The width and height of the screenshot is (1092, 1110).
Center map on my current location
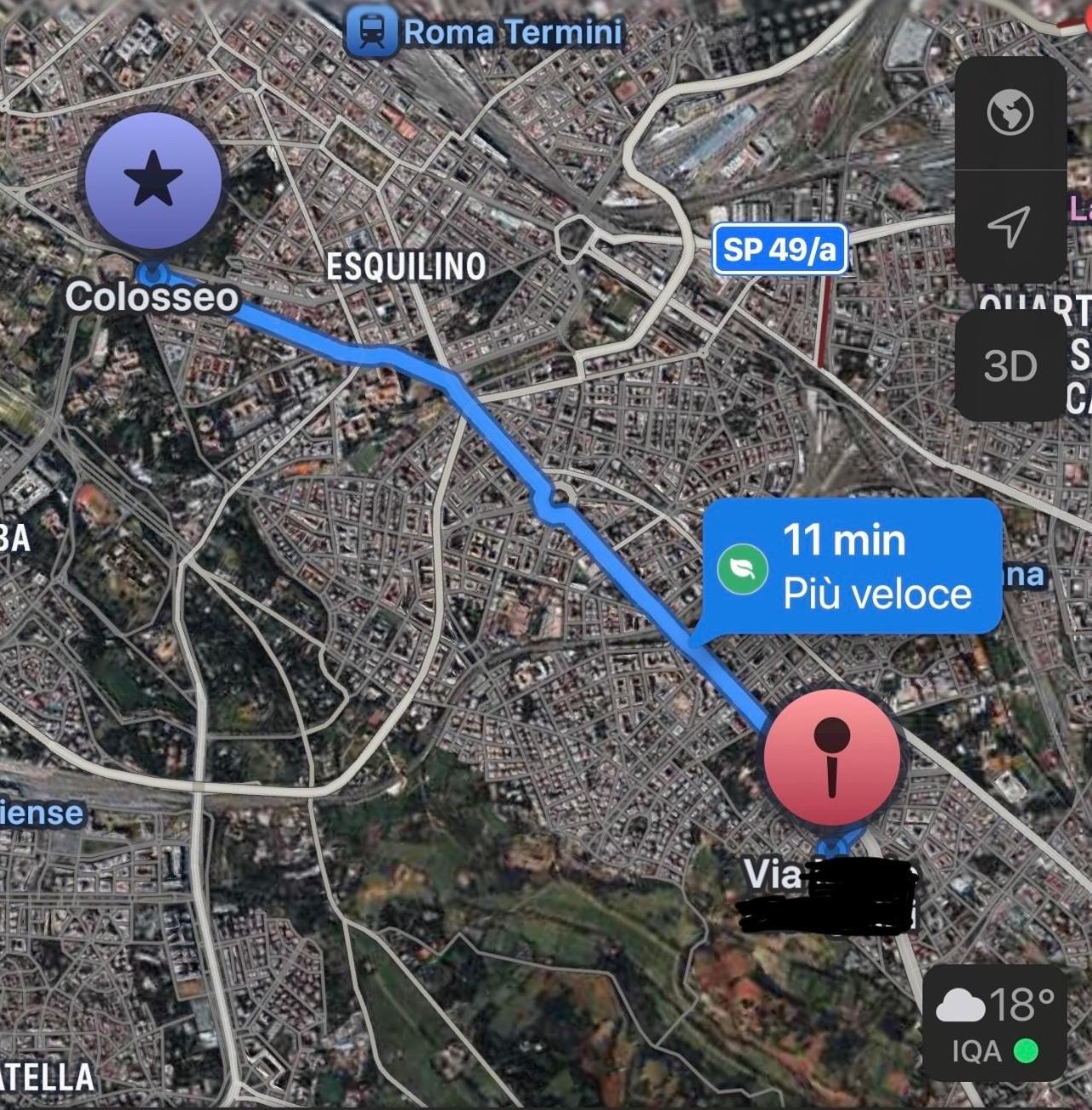(x=1010, y=227)
